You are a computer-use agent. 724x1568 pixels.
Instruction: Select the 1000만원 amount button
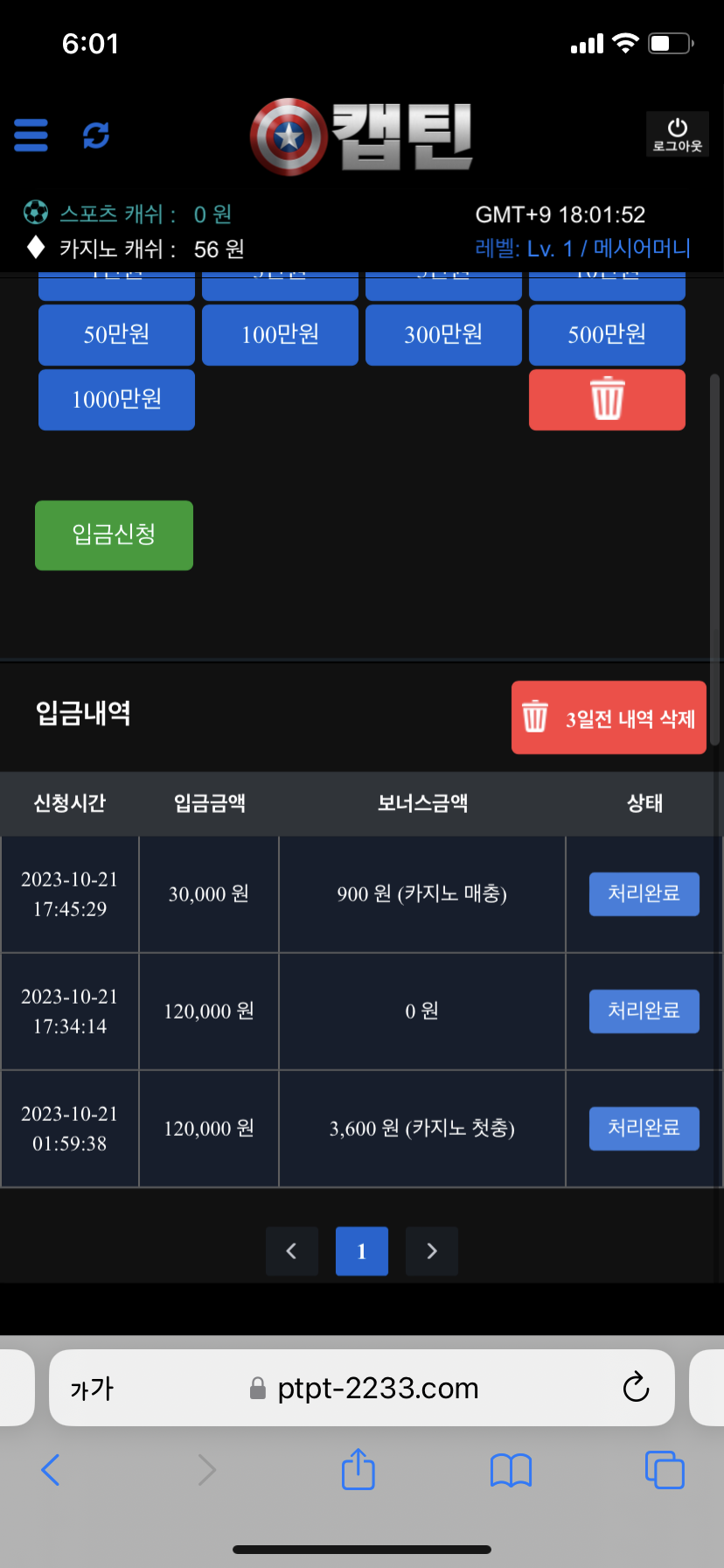click(116, 400)
